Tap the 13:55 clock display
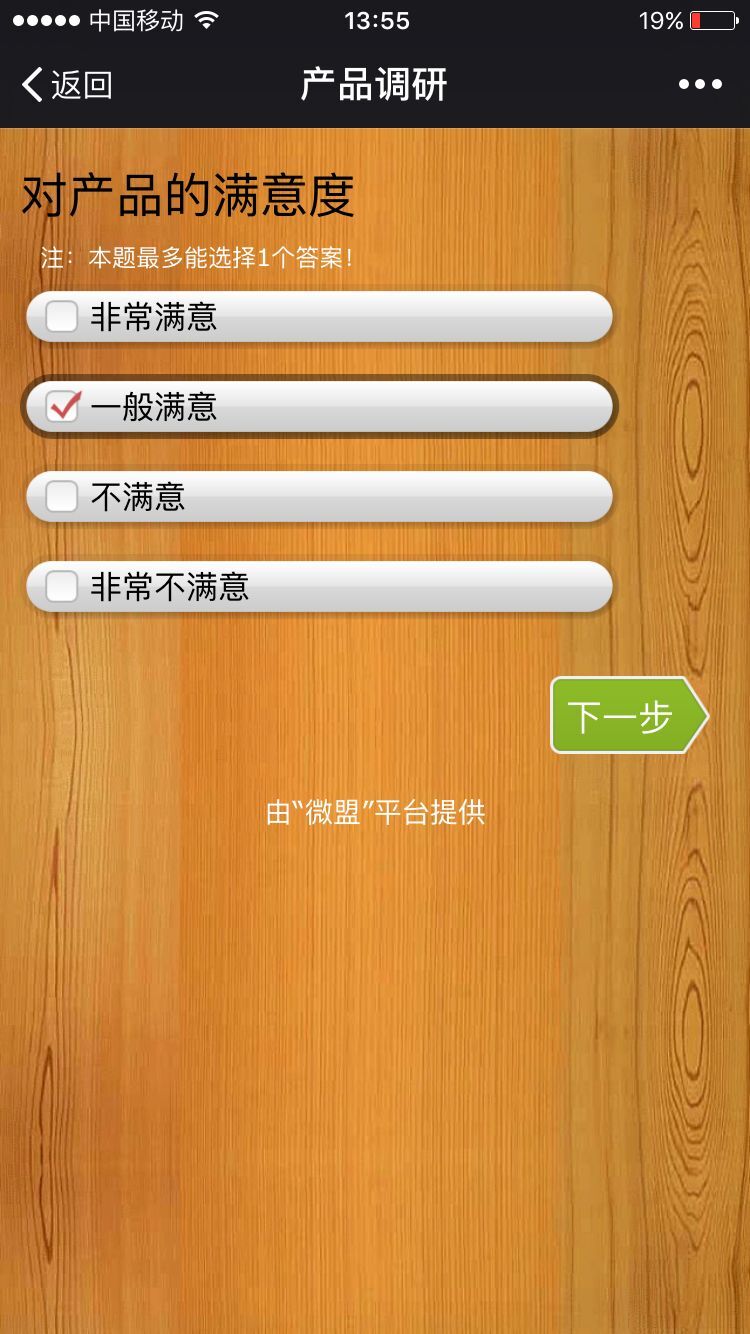Viewport: 750px width, 1334px height. pos(375,20)
